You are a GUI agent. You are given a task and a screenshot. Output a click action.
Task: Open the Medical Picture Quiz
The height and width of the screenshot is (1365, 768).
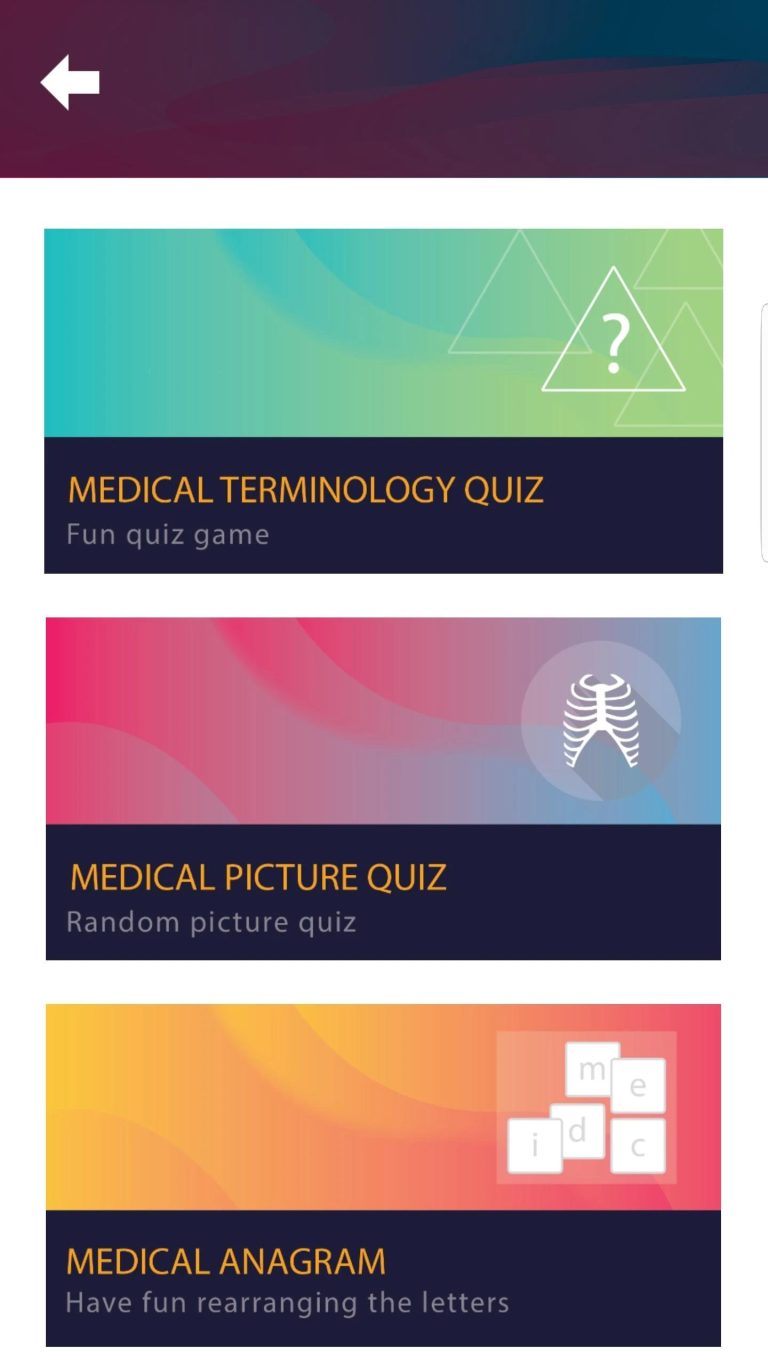383,787
